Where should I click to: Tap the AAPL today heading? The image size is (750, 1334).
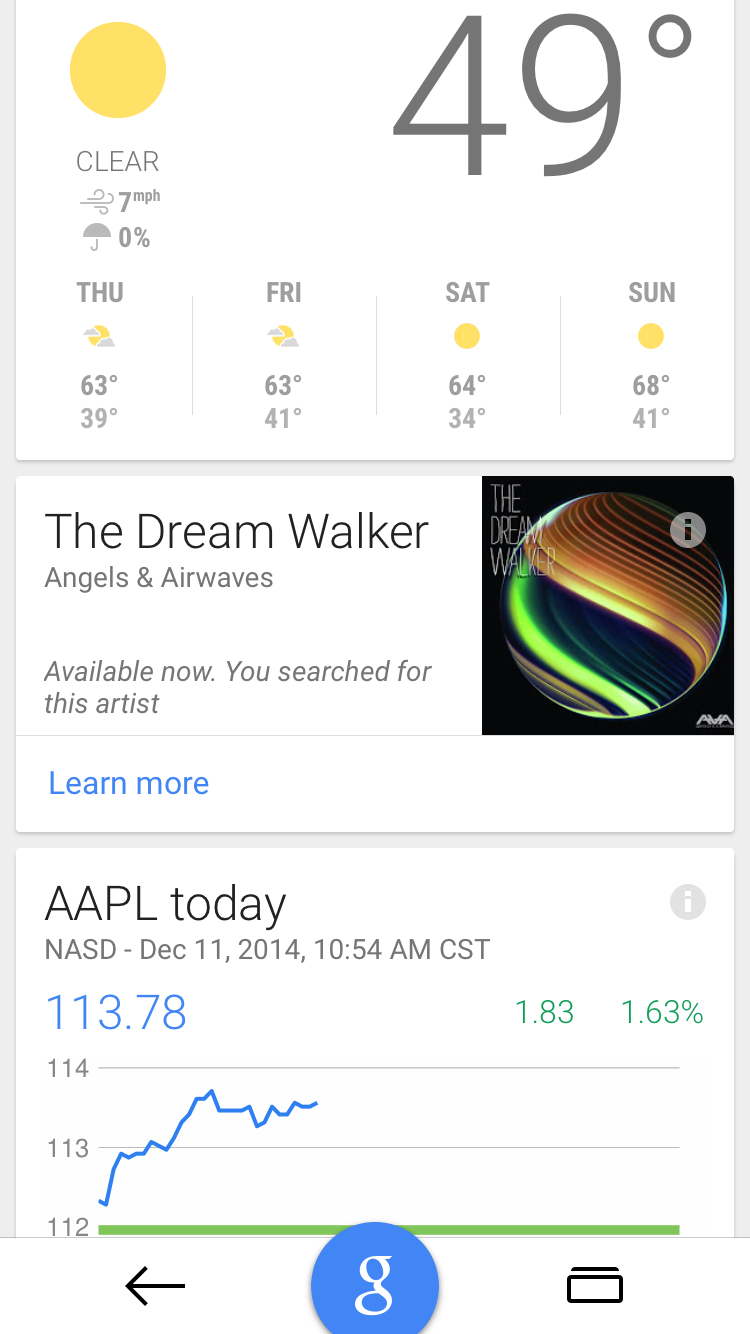[165, 903]
